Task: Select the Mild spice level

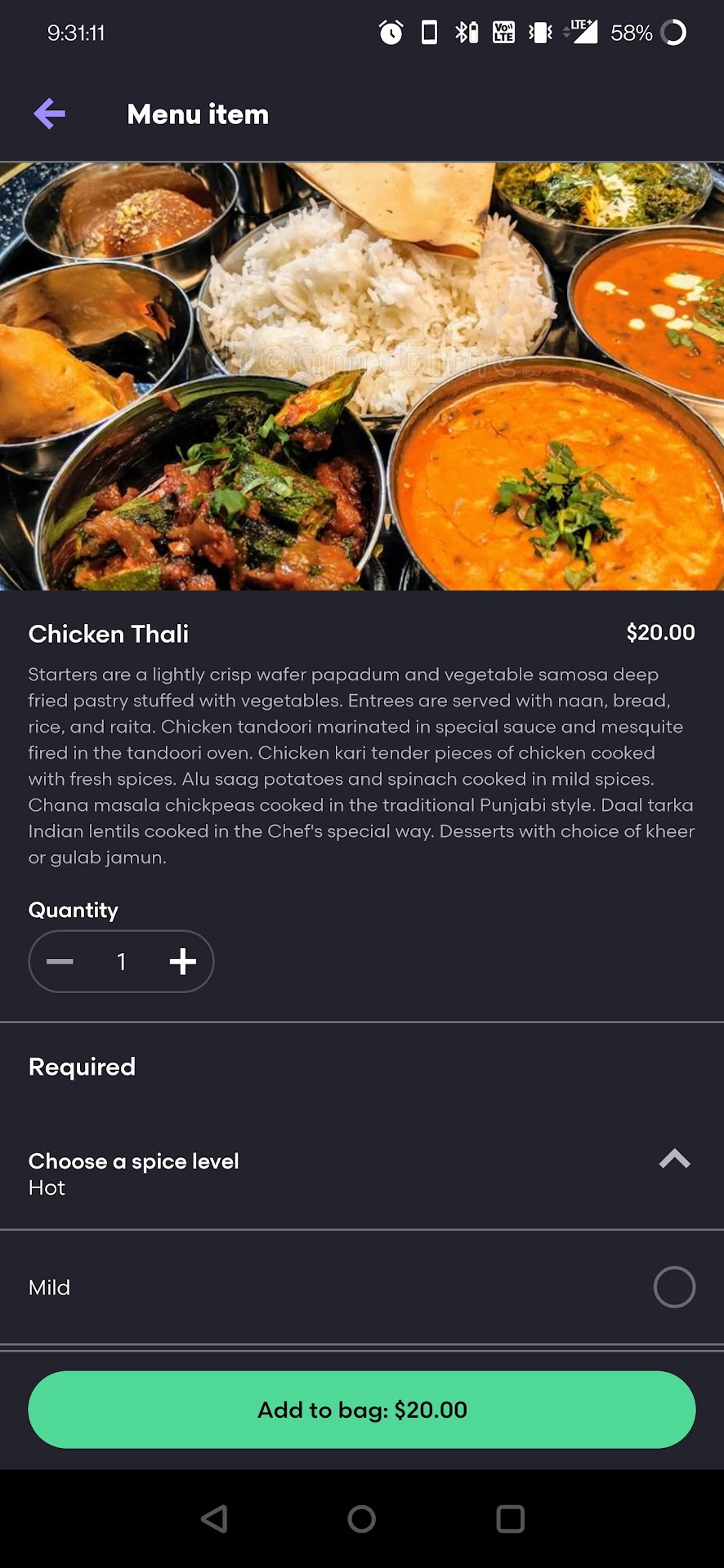Action: pyautogui.click(x=674, y=1287)
